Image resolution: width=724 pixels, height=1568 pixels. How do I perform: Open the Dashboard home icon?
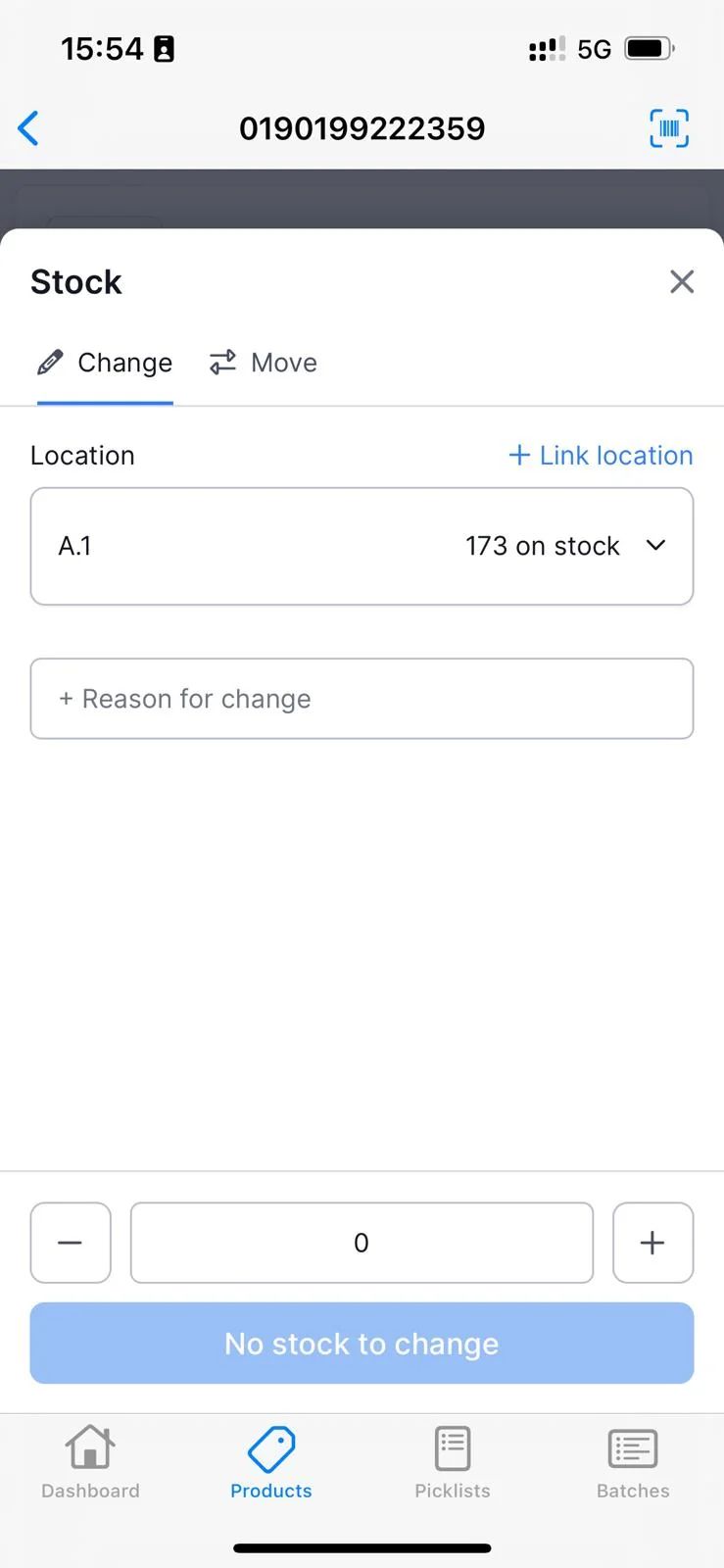coord(89,1446)
